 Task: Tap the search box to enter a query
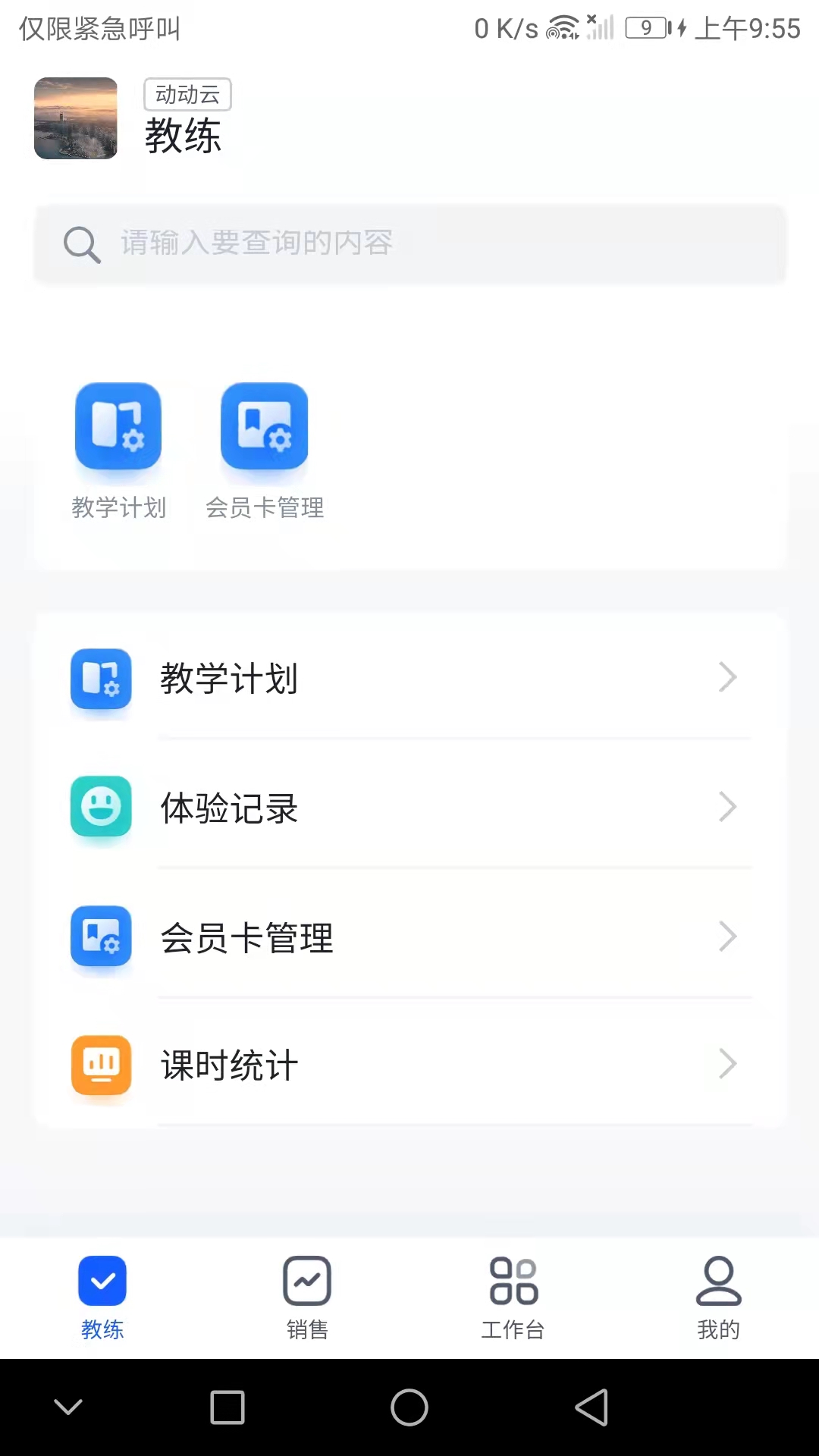(x=409, y=243)
